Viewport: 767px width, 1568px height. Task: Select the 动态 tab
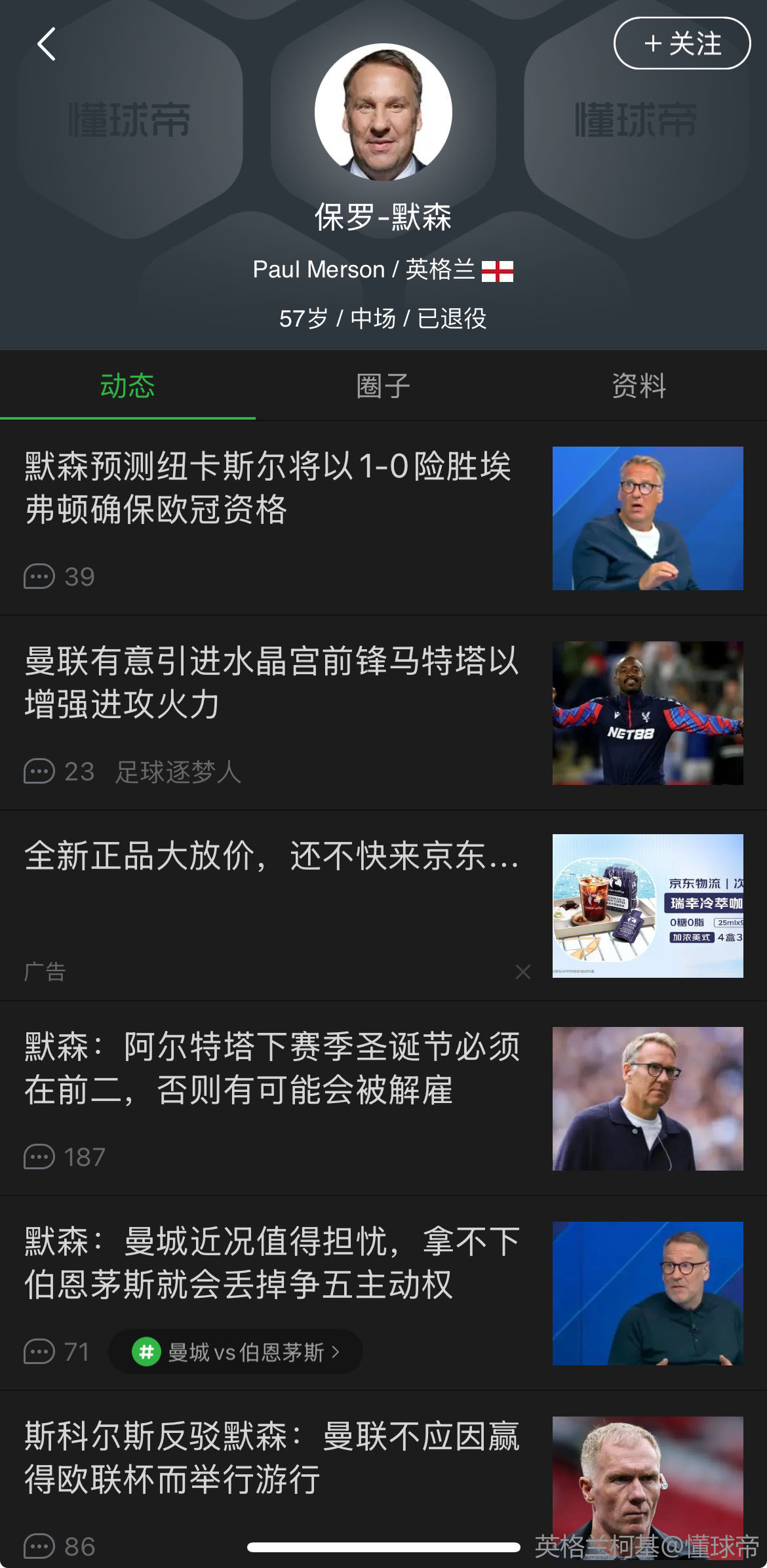point(127,386)
